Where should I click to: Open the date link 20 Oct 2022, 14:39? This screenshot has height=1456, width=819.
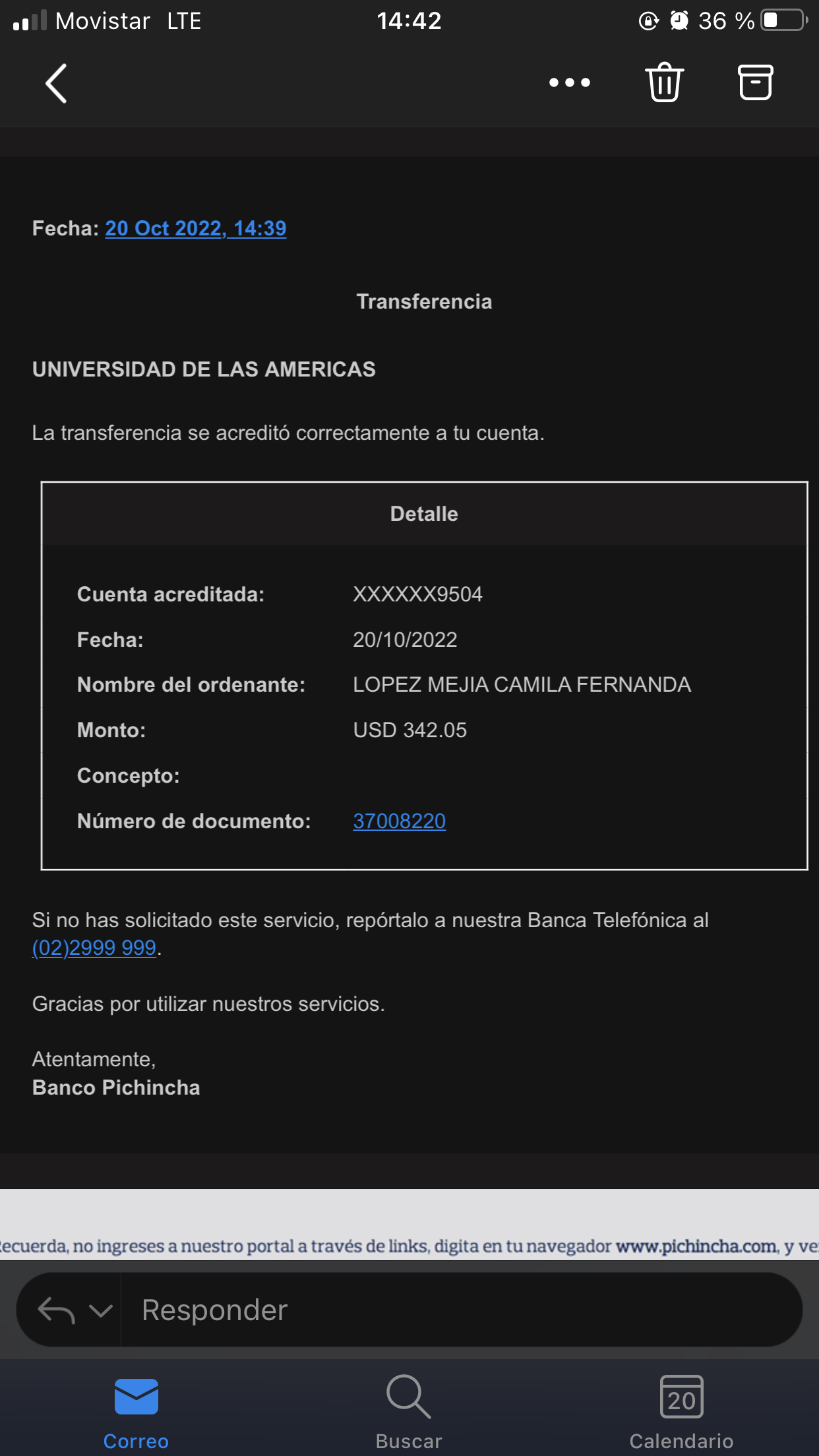coord(195,228)
